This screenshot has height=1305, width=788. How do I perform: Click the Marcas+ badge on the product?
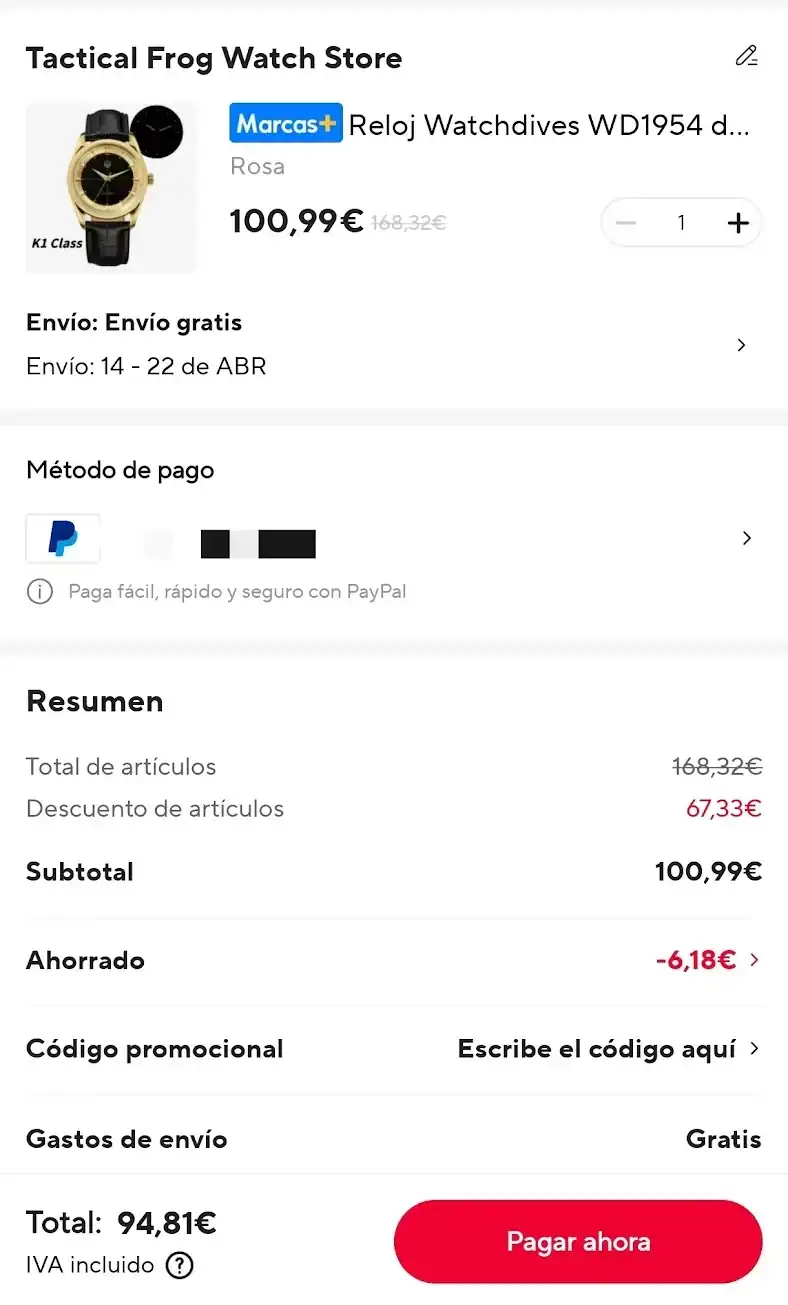[x=285, y=123]
